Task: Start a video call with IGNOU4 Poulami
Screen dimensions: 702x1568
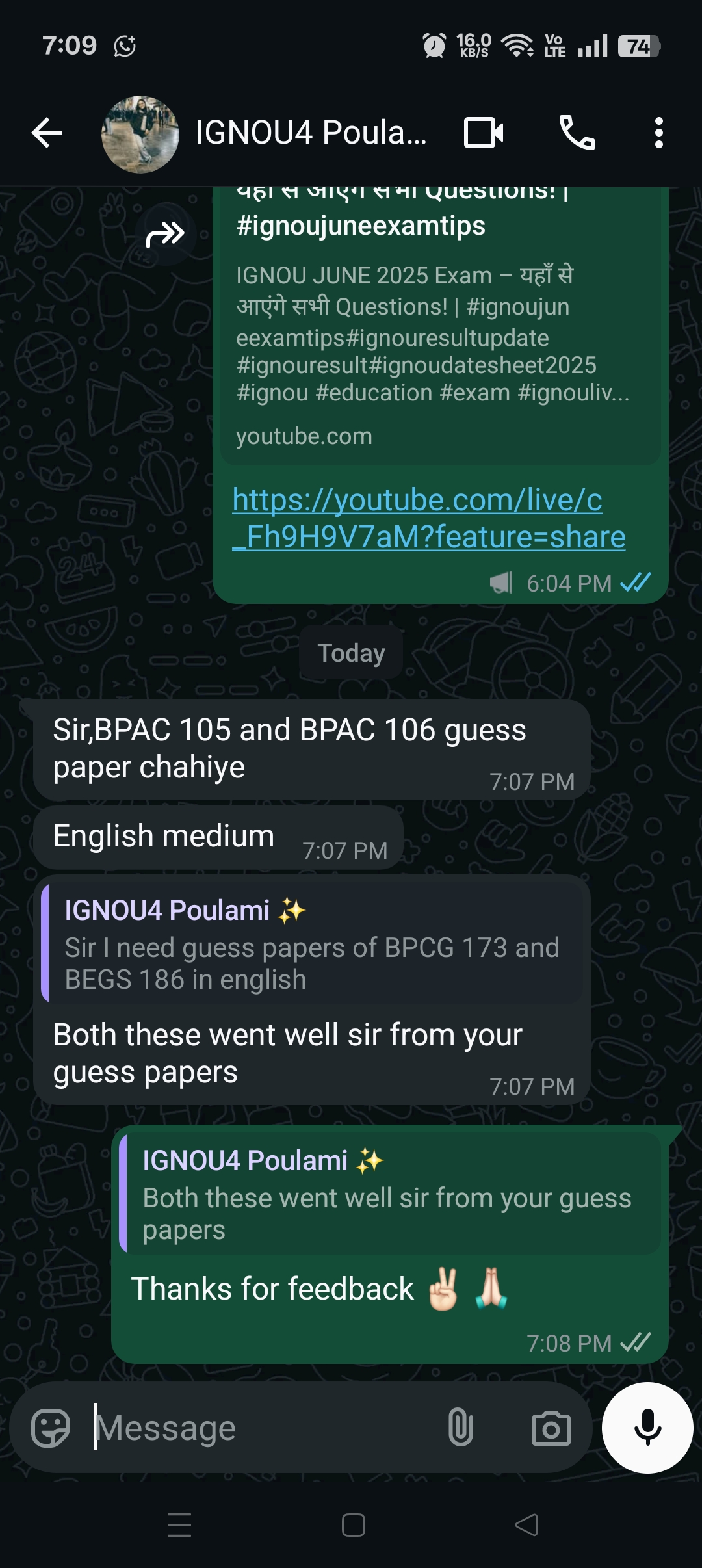Action: [x=484, y=133]
